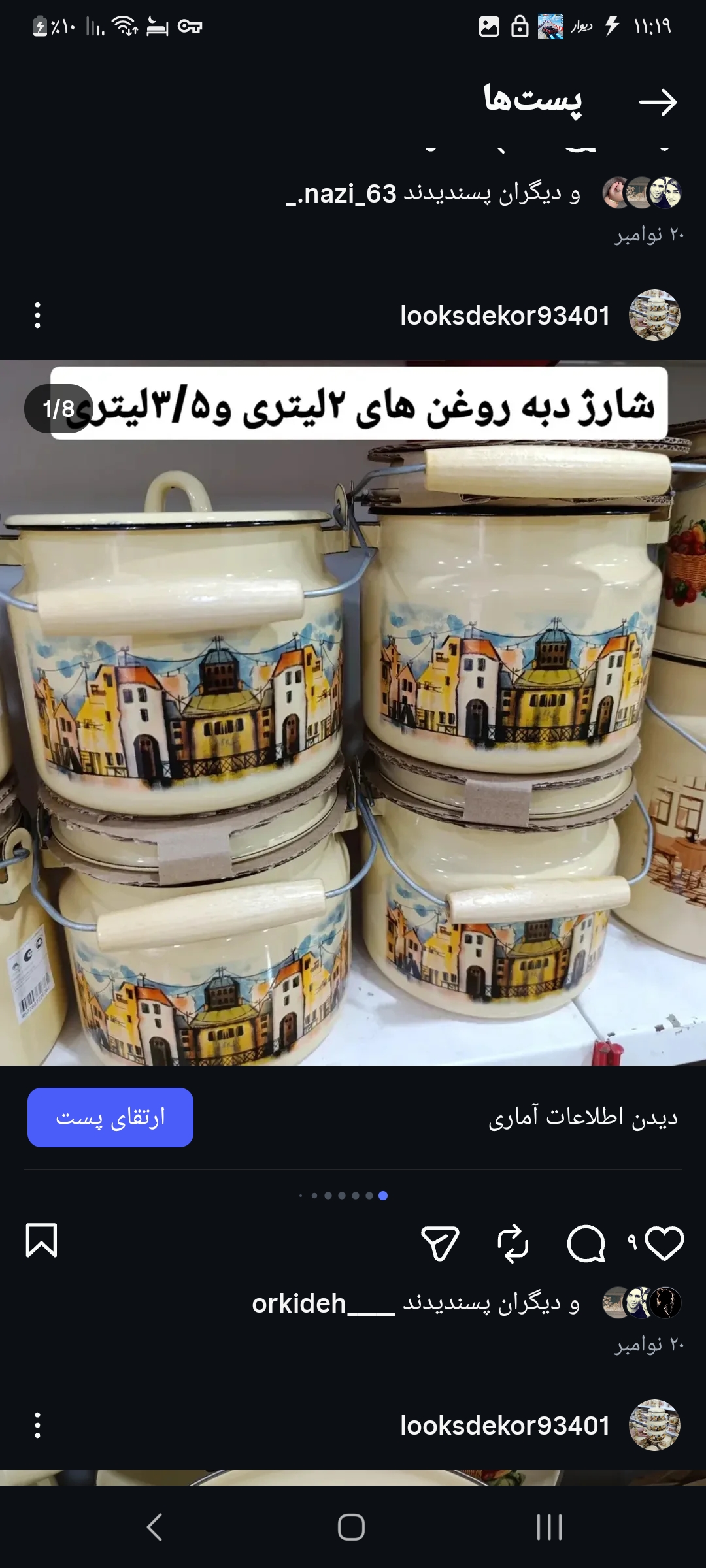Save the post with the bookmark icon

click(41, 1240)
